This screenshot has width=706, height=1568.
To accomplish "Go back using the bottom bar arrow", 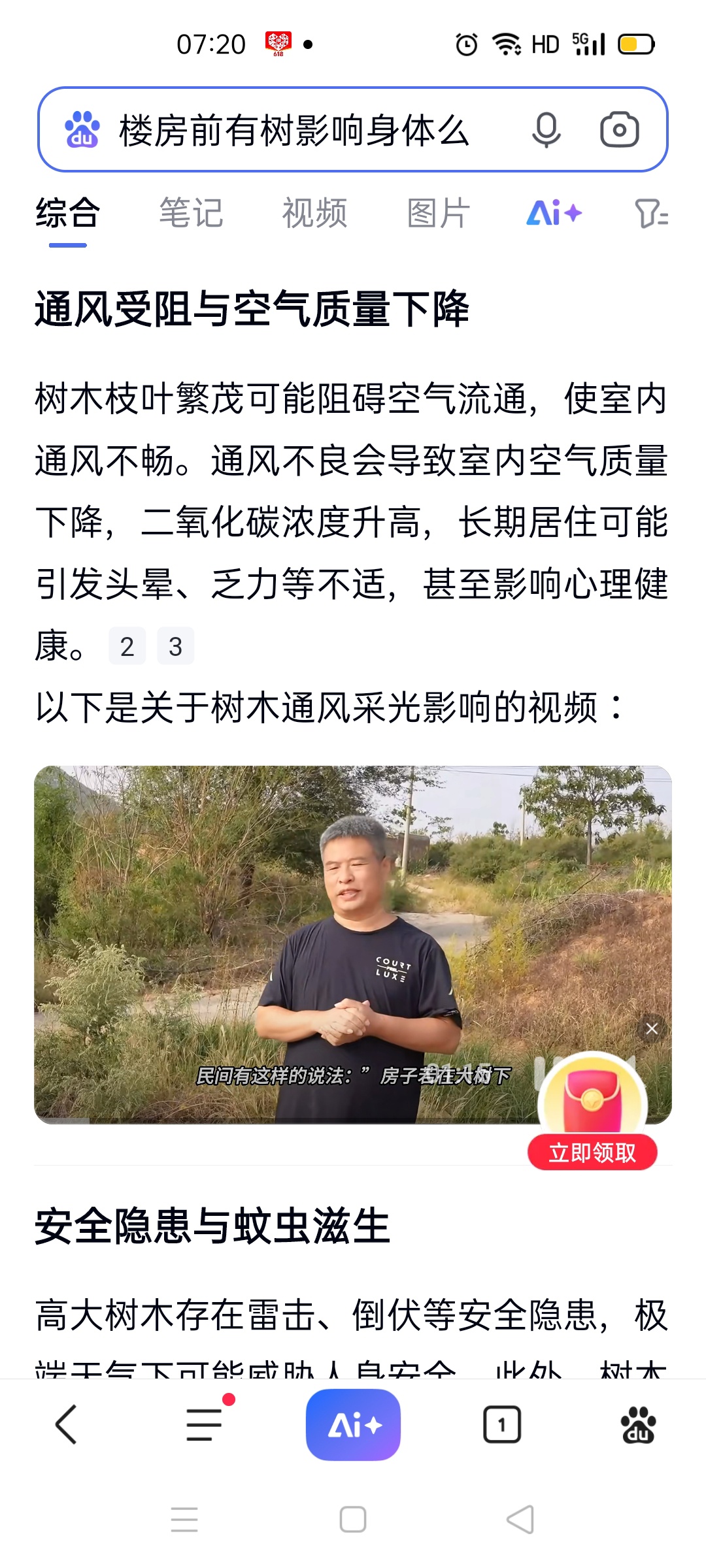I will [x=67, y=1424].
